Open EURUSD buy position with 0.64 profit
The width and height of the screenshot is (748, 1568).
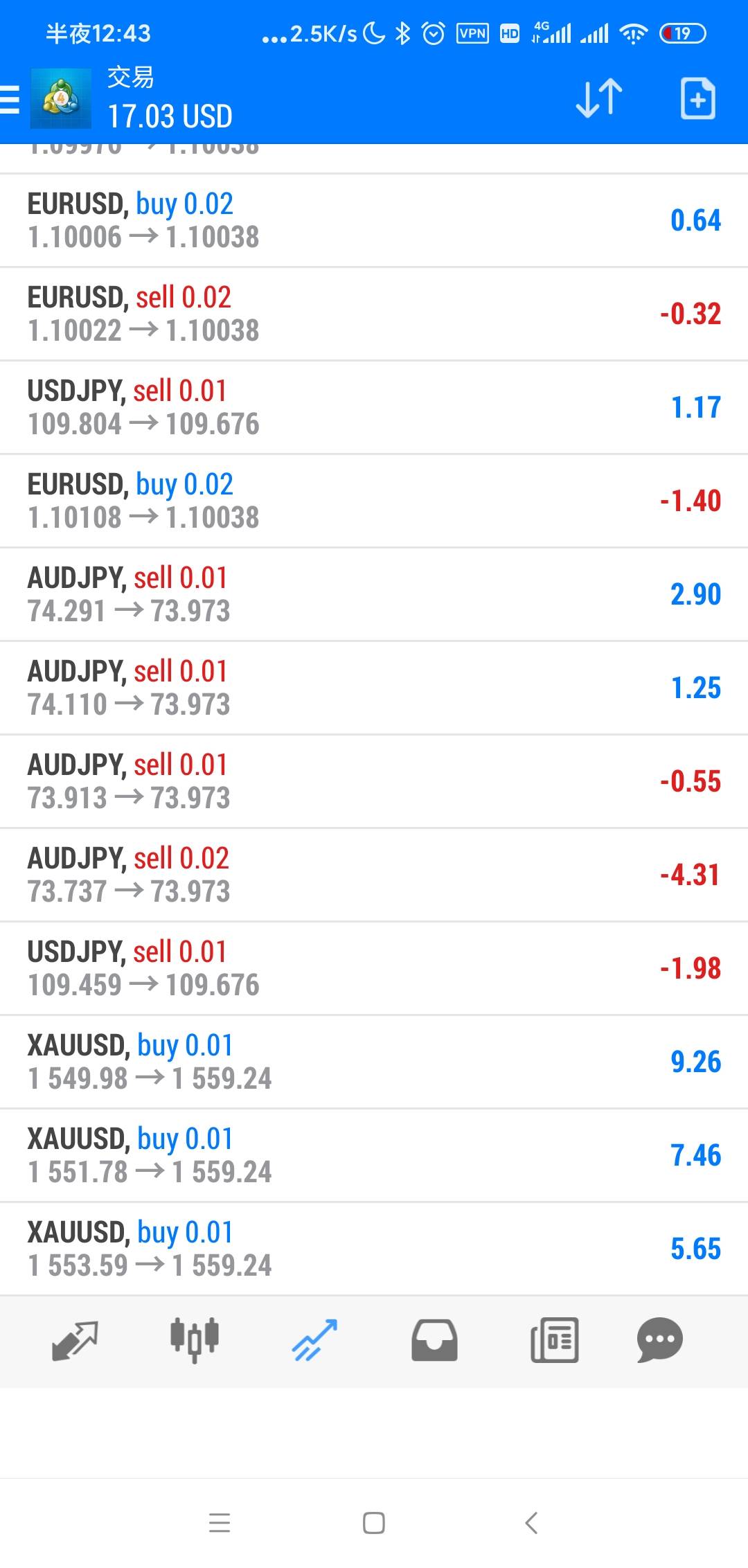374,220
